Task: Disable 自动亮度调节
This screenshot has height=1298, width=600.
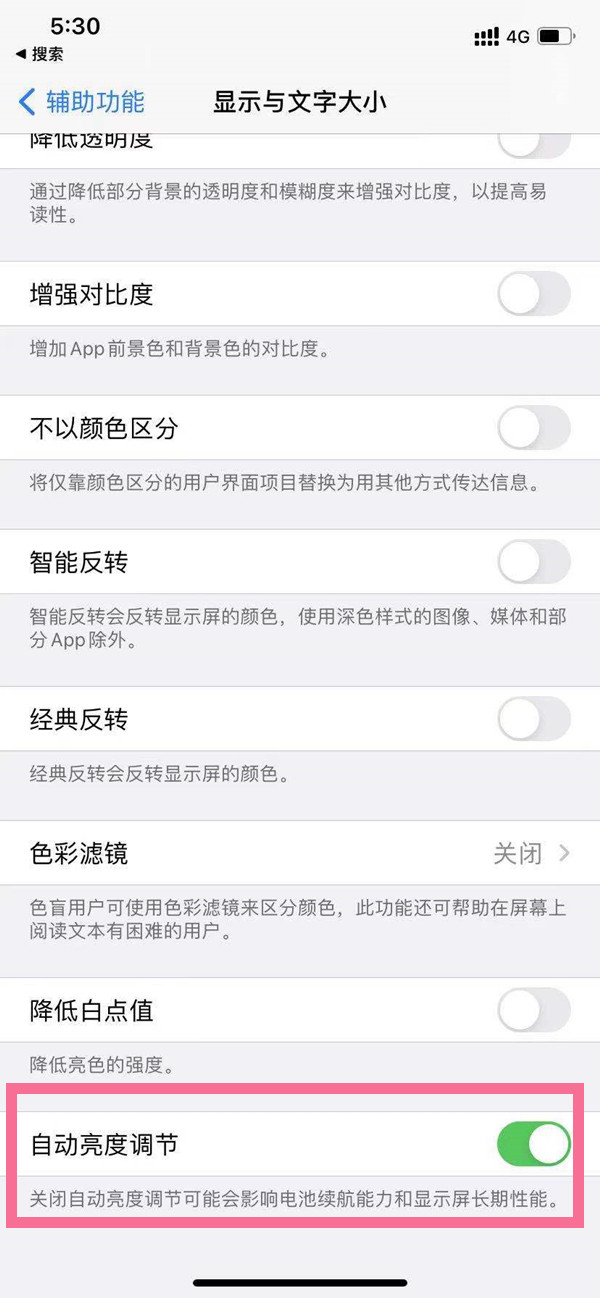Action: [x=533, y=1145]
